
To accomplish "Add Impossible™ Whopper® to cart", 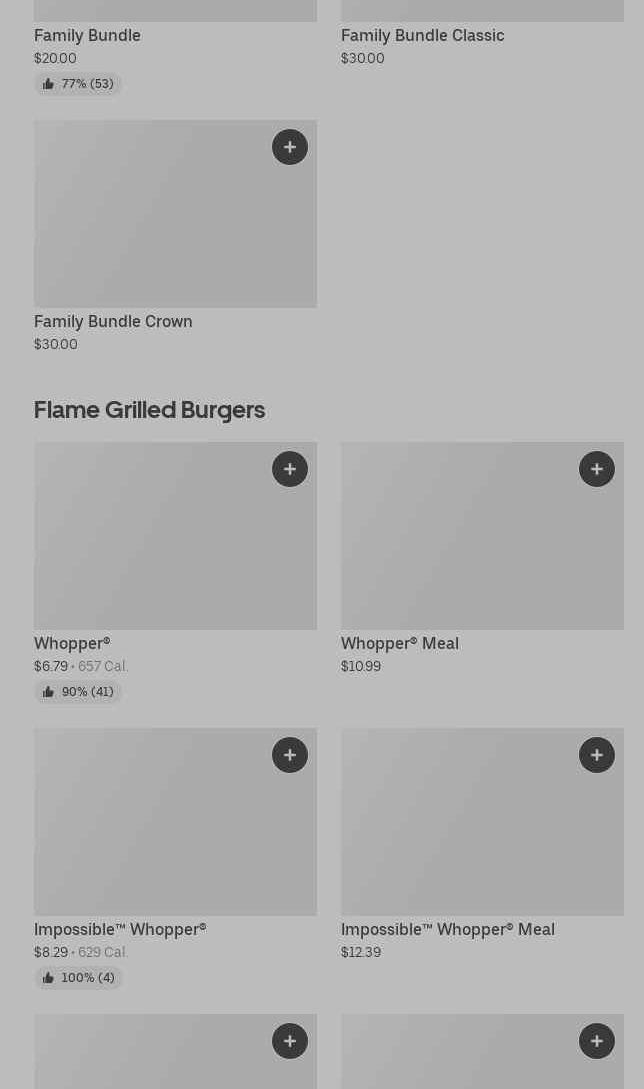I will (290, 755).
